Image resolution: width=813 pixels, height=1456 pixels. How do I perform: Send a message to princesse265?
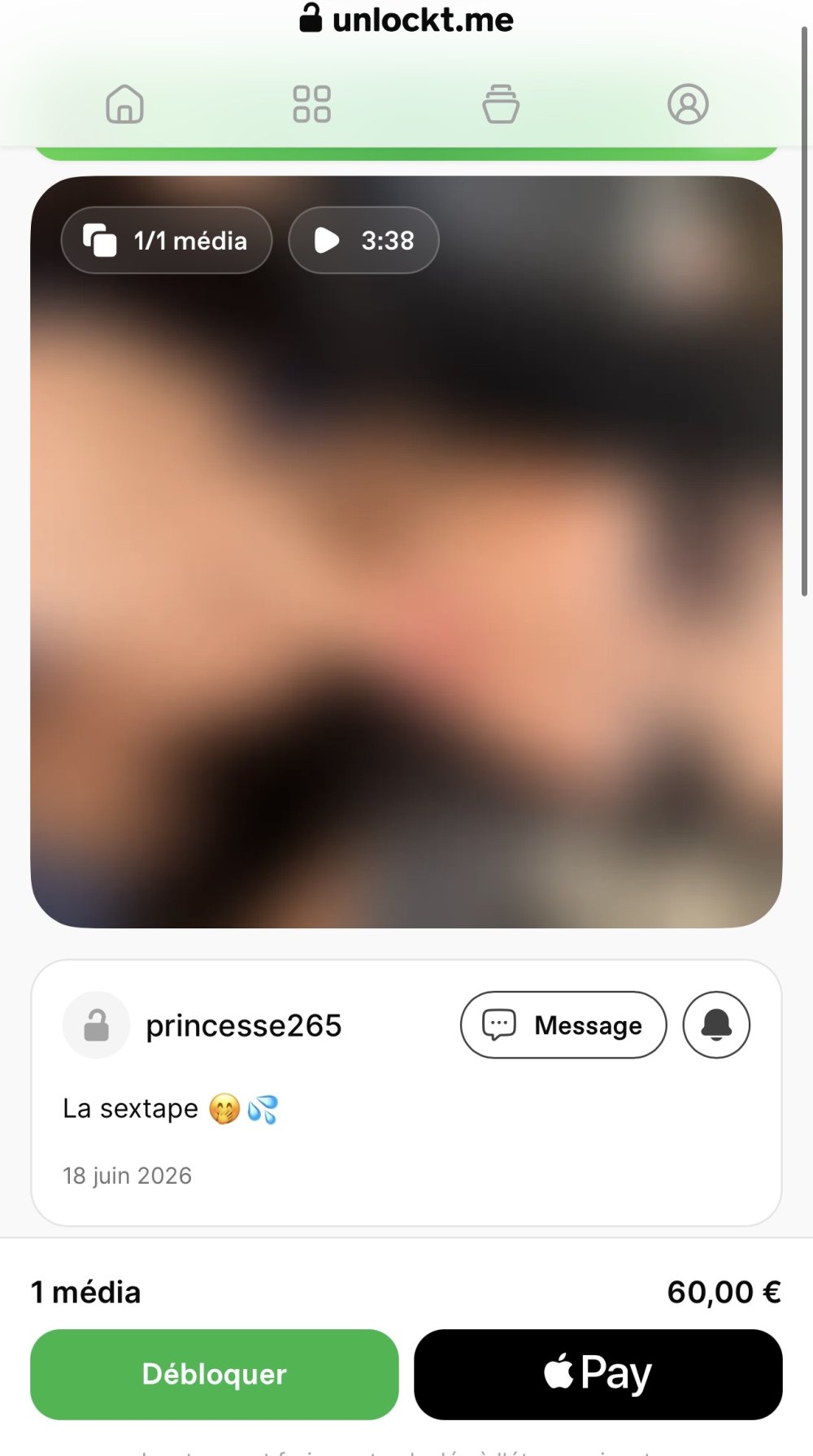(x=563, y=1025)
